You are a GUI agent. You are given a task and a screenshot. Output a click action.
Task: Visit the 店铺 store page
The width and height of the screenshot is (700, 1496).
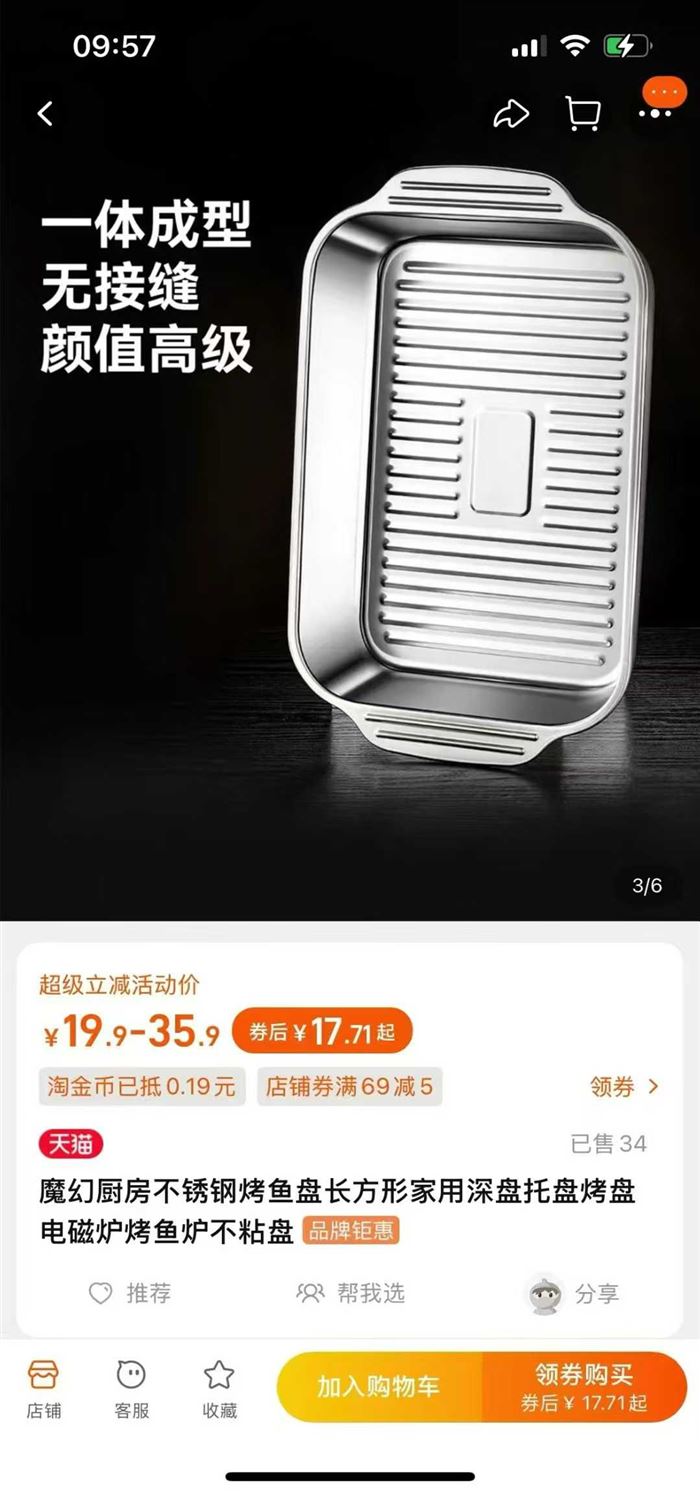(43, 1388)
